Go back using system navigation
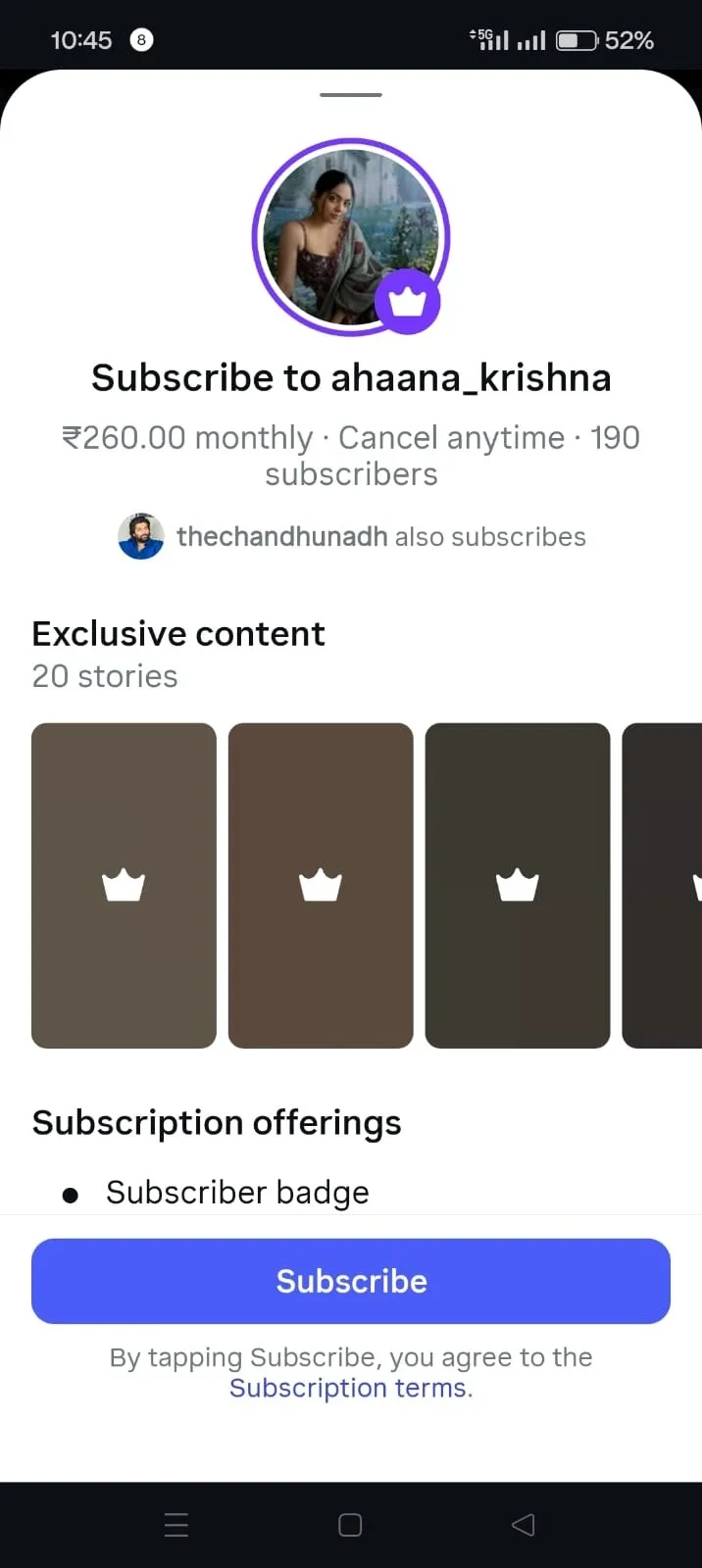The image size is (702, 1568). [x=524, y=1525]
